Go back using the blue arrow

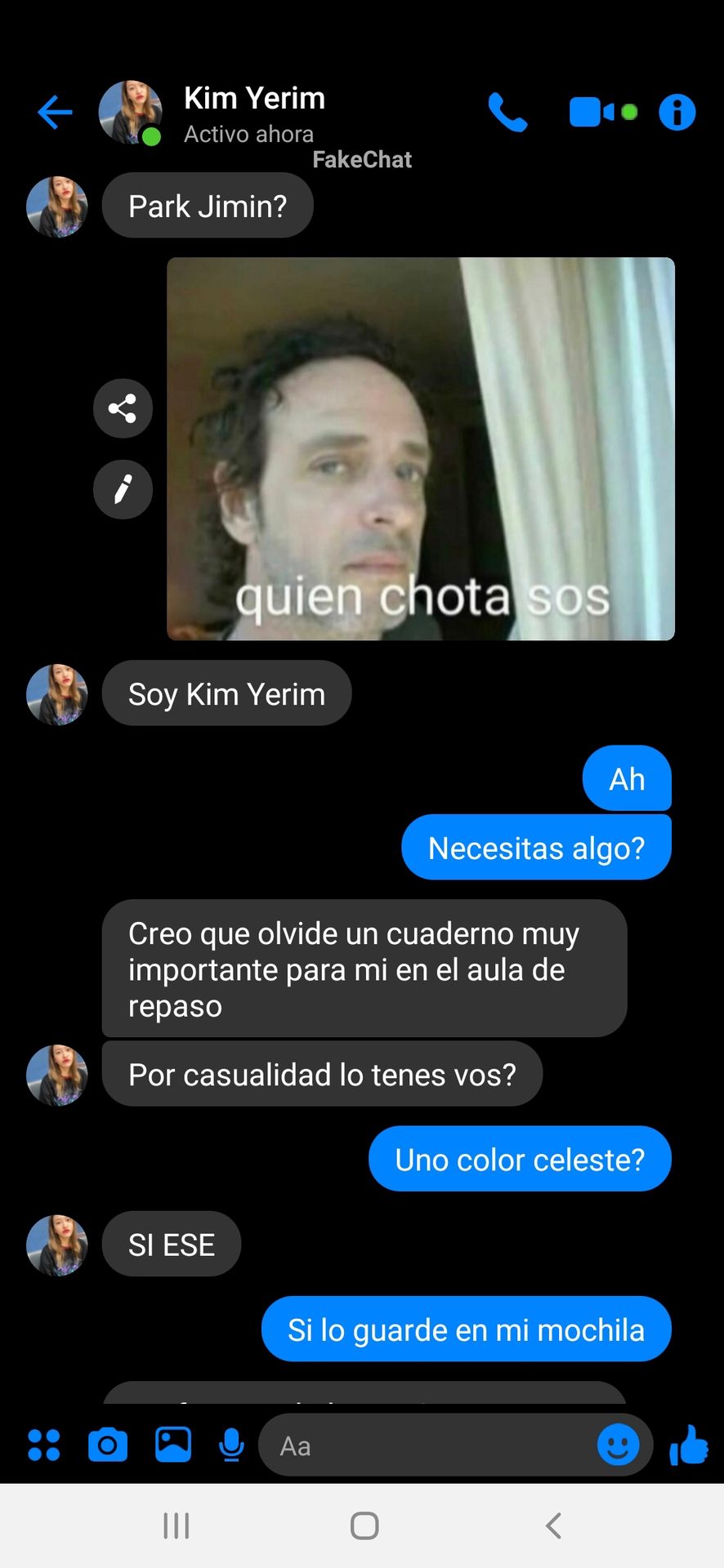point(55,113)
